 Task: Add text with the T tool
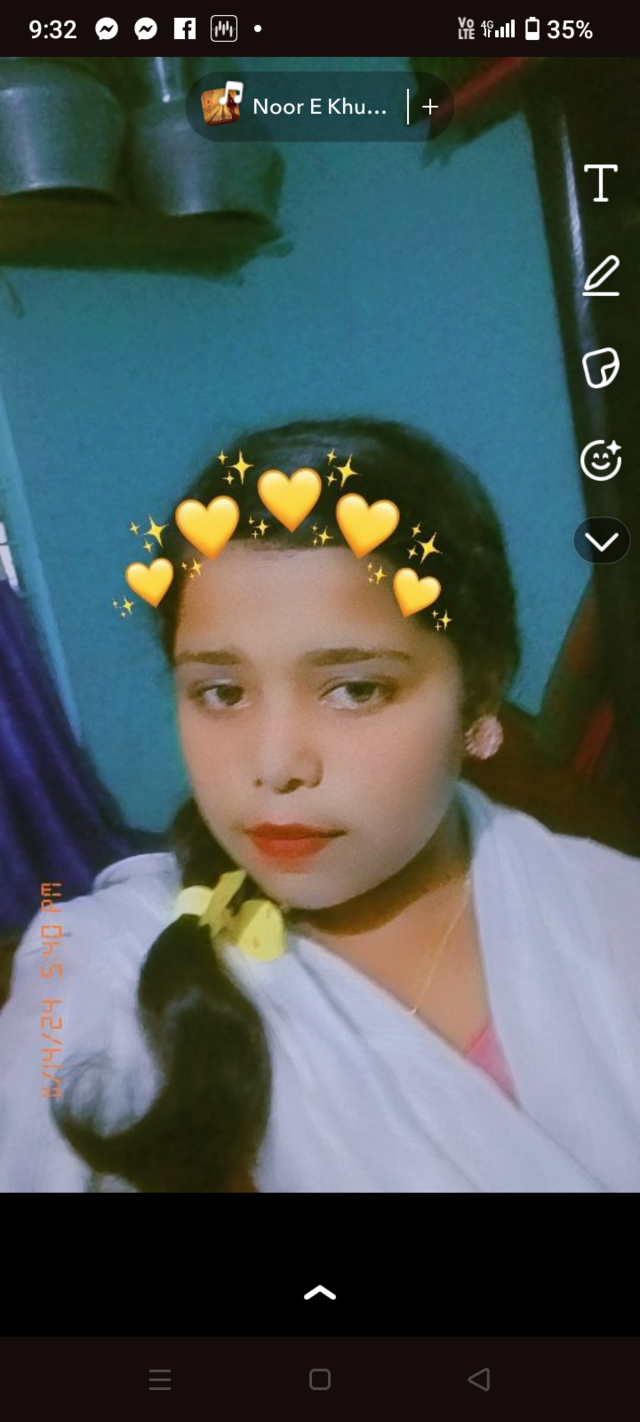pos(600,184)
